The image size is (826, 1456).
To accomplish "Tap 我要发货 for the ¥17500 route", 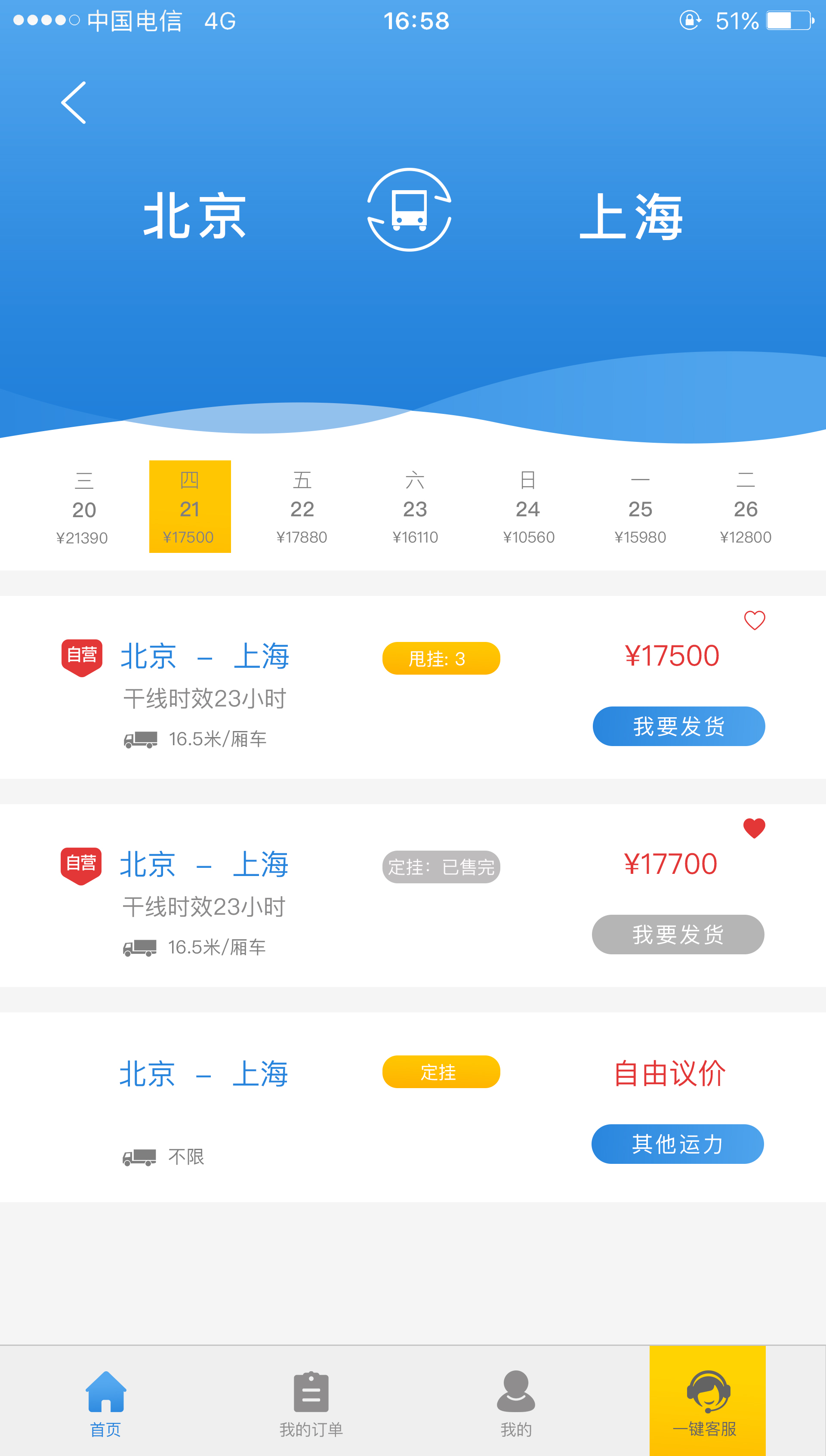I will click(x=678, y=726).
